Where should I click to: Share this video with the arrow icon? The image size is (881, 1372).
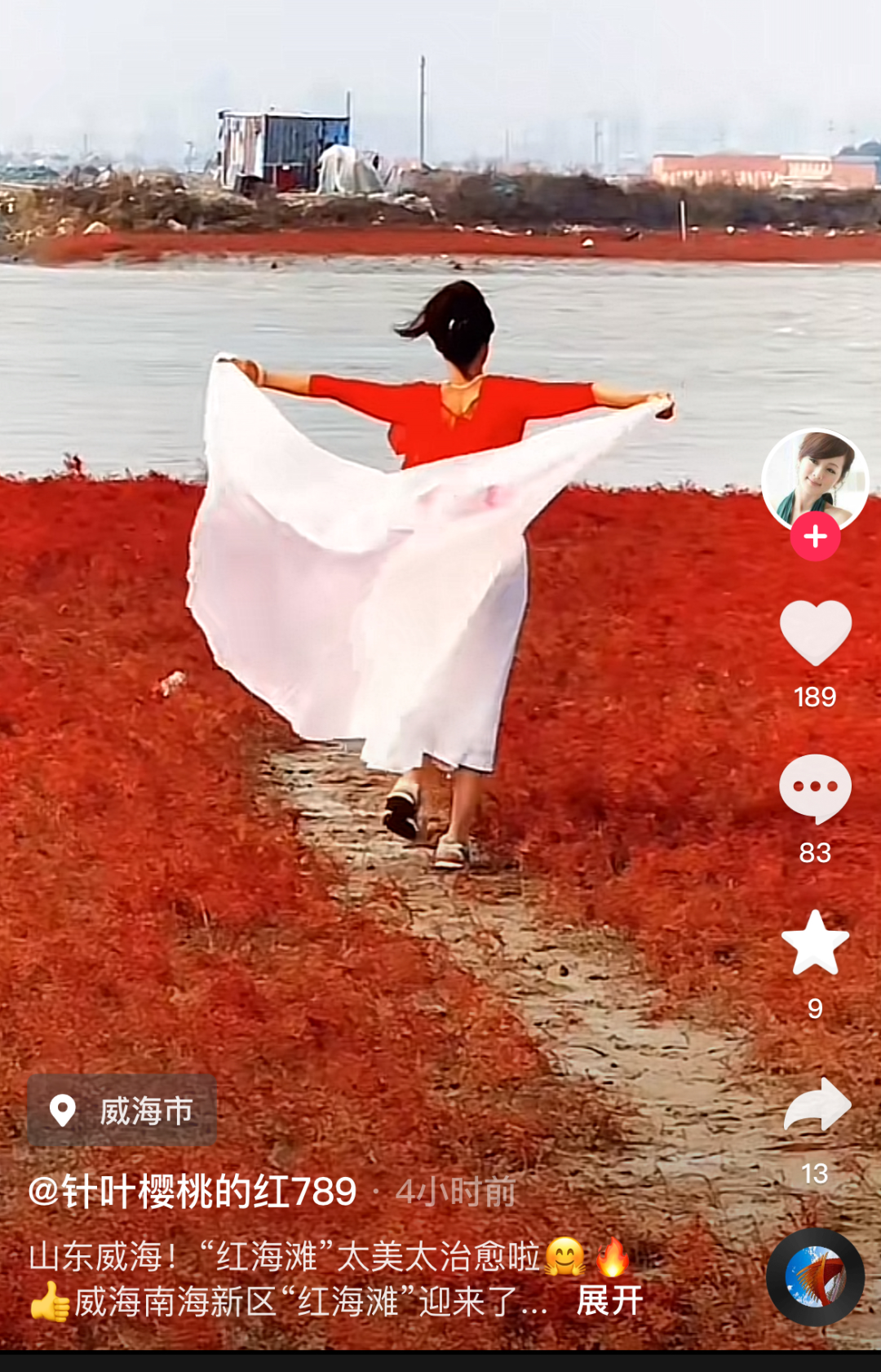[x=817, y=1105]
